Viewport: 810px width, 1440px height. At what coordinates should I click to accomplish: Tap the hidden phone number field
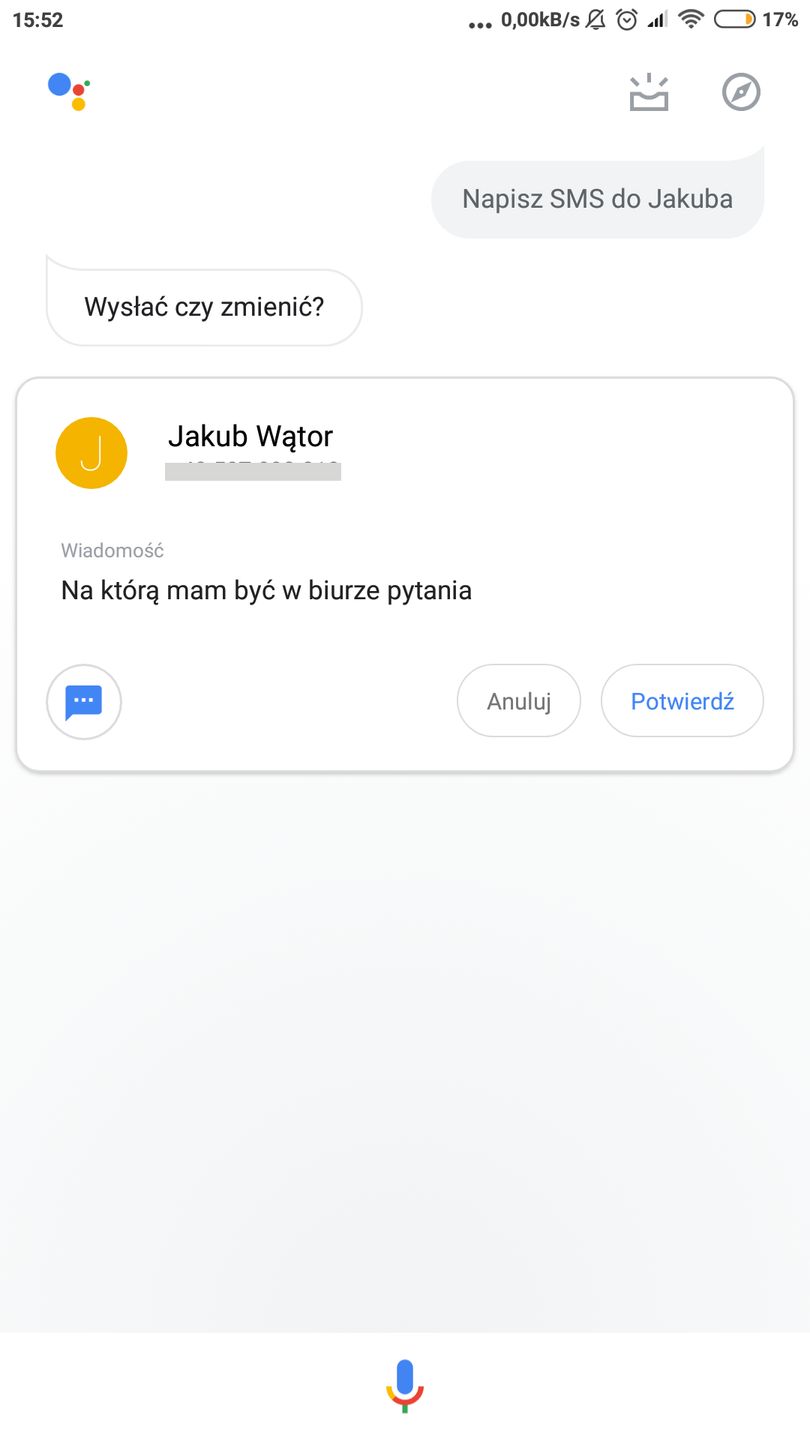coord(253,470)
